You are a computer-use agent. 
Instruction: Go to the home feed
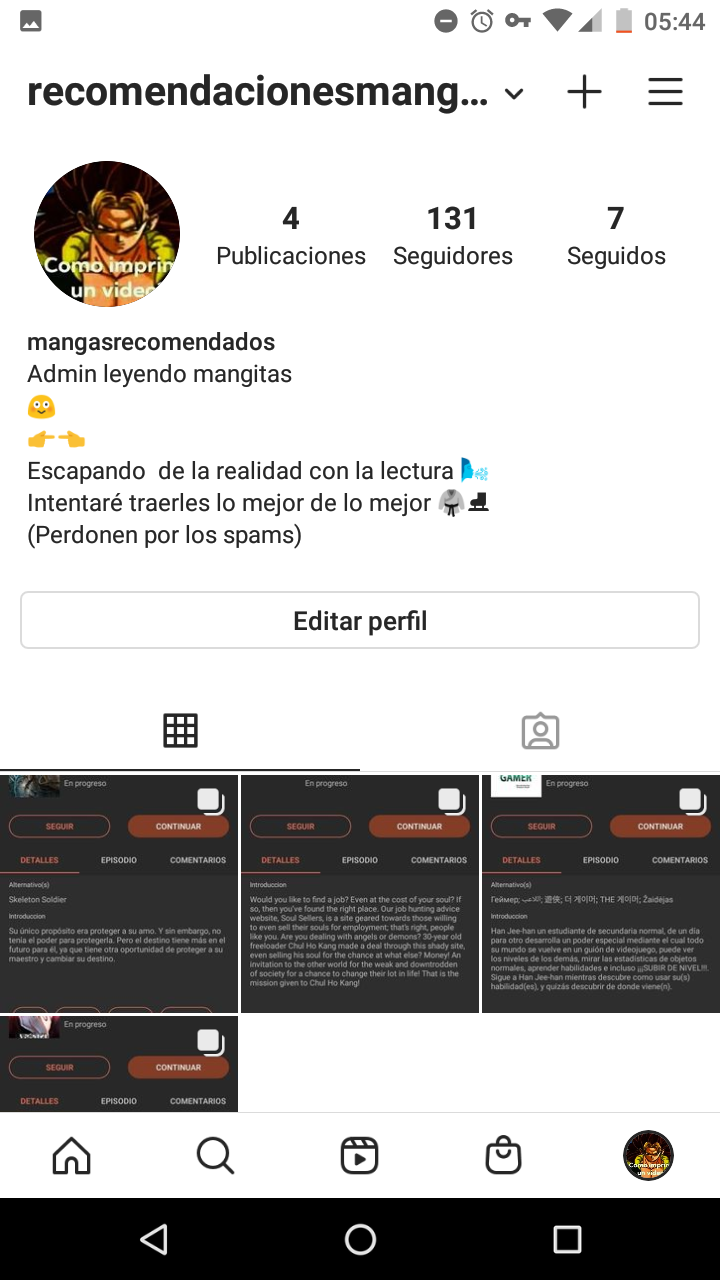(72, 1156)
